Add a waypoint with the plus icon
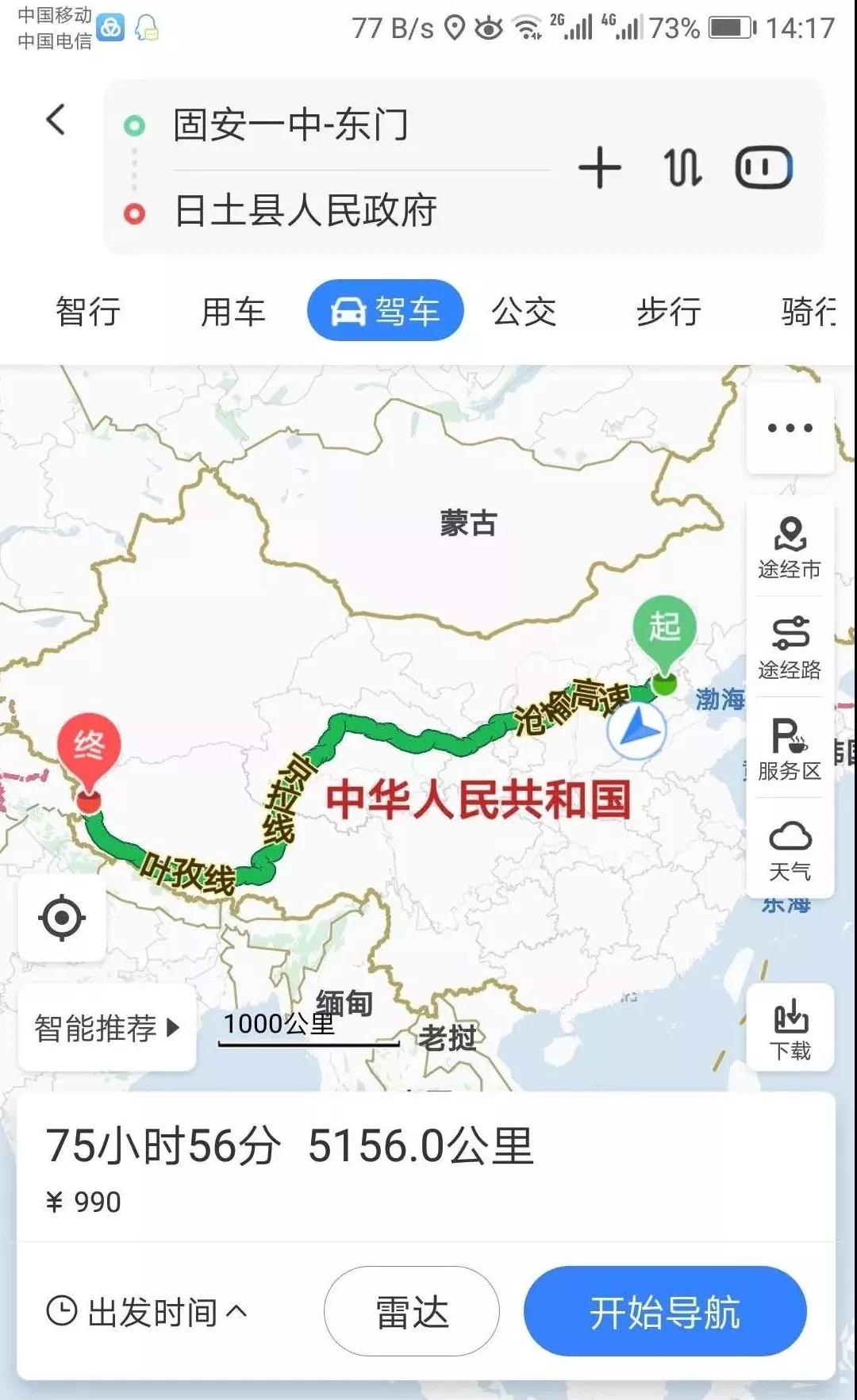Screen dimensions: 857x1400 (599, 168)
